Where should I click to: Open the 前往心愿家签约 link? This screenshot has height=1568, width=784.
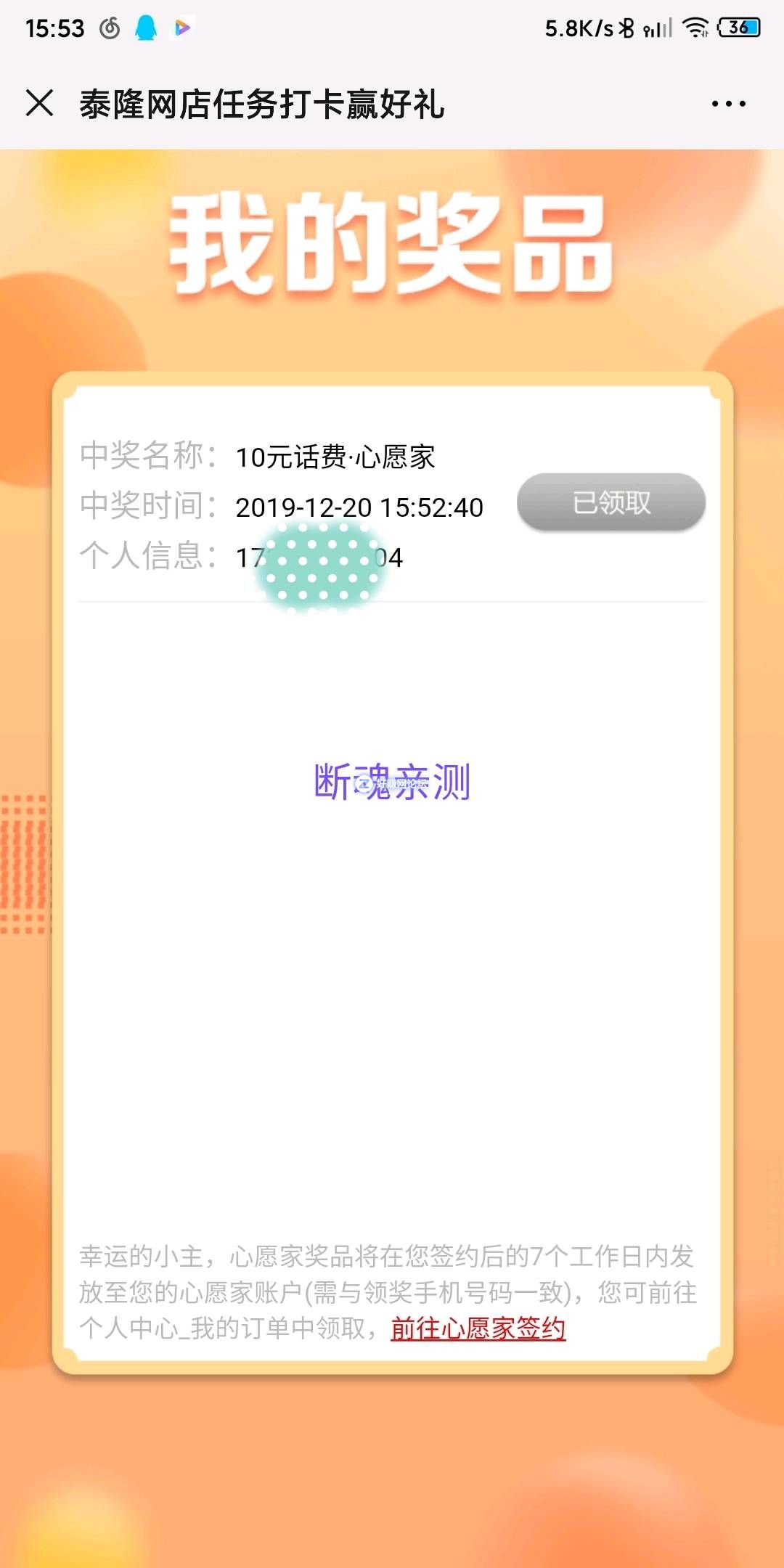pos(478,1328)
